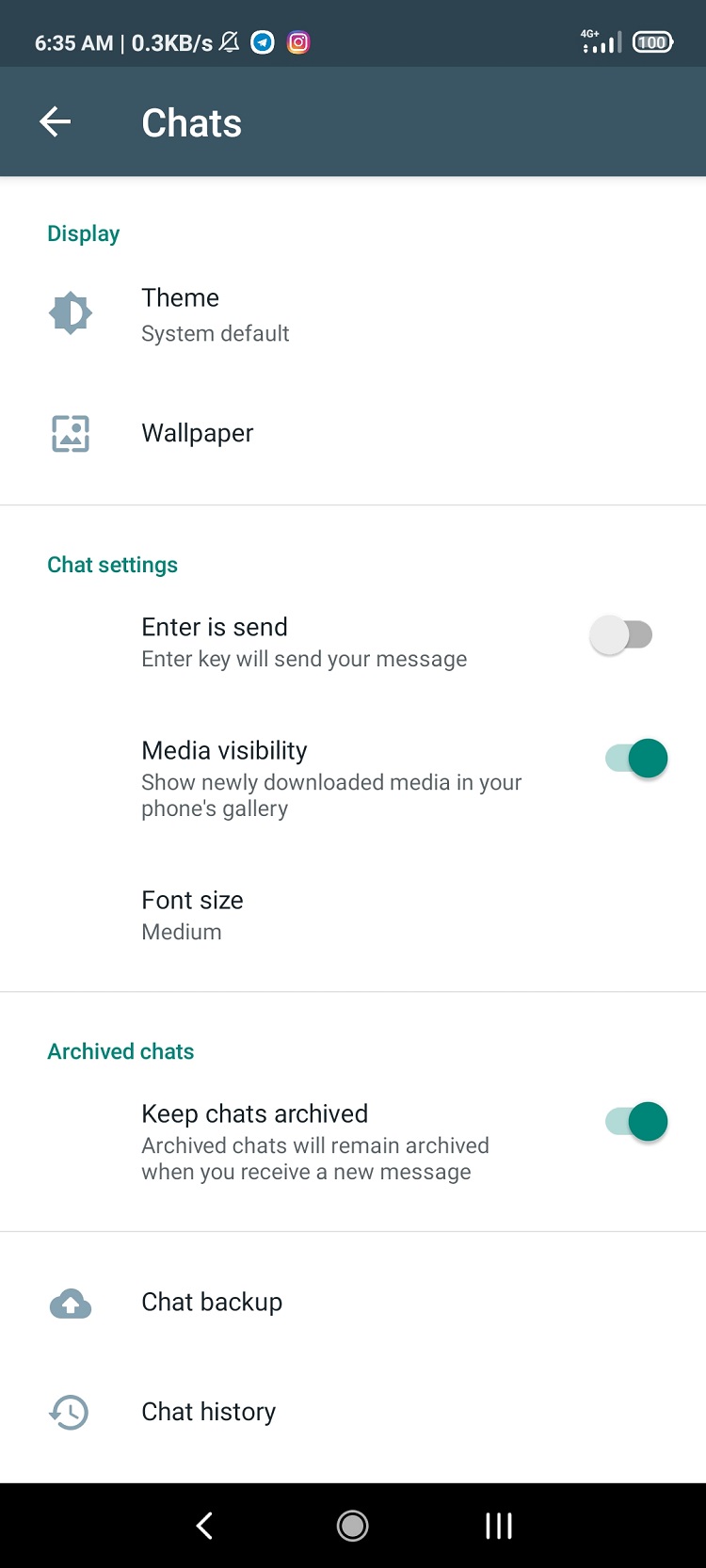Open recent apps from navigation bar

[498, 1526]
